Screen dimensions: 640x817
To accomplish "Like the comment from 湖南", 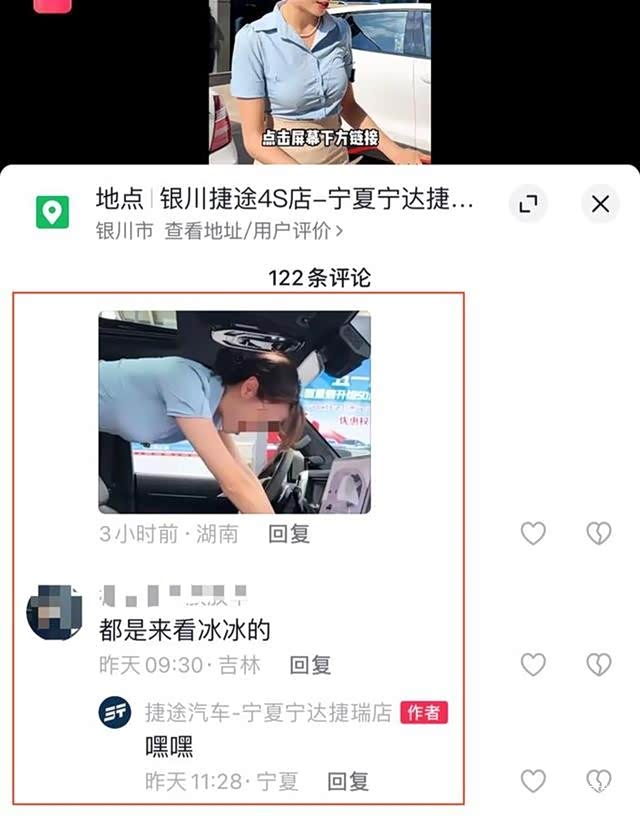I will [x=533, y=533].
